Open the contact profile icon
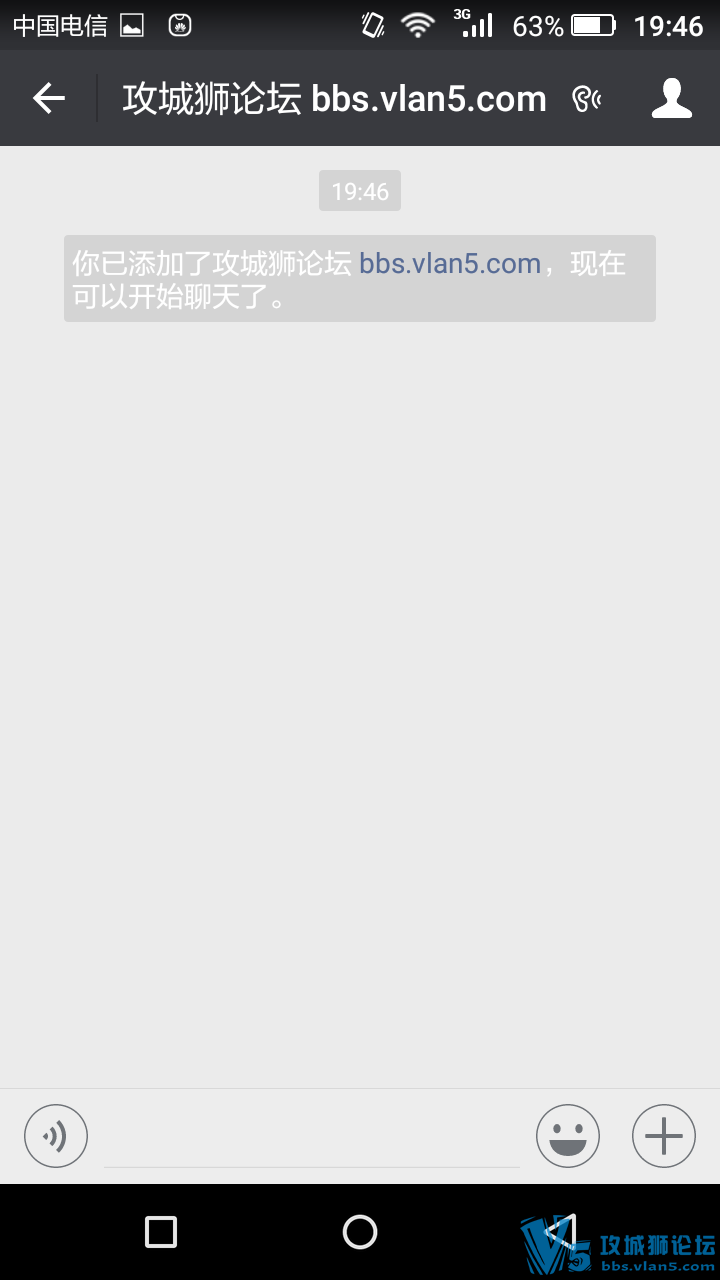The width and height of the screenshot is (720, 1280). [x=672, y=98]
